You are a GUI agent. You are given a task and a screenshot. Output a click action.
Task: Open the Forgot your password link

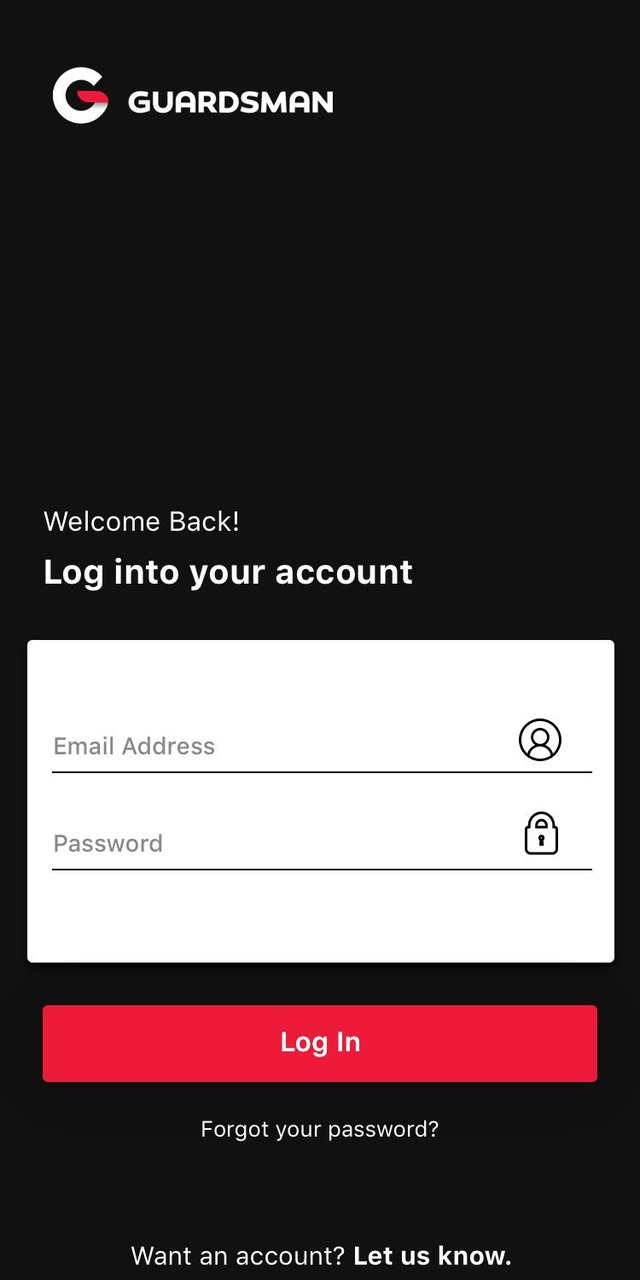[x=320, y=1129]
